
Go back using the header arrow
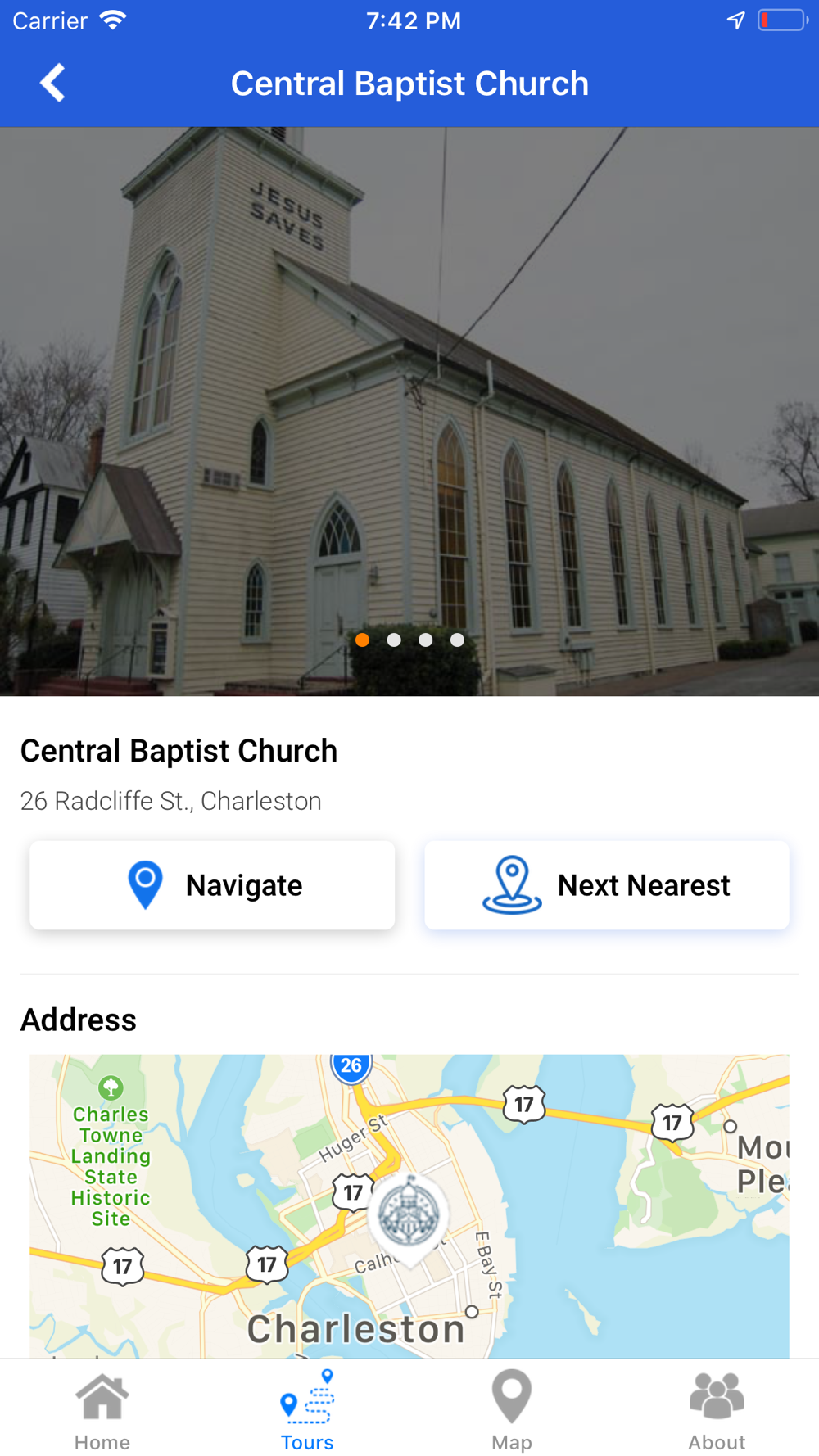pyautogui.click(x=52, y=84)
